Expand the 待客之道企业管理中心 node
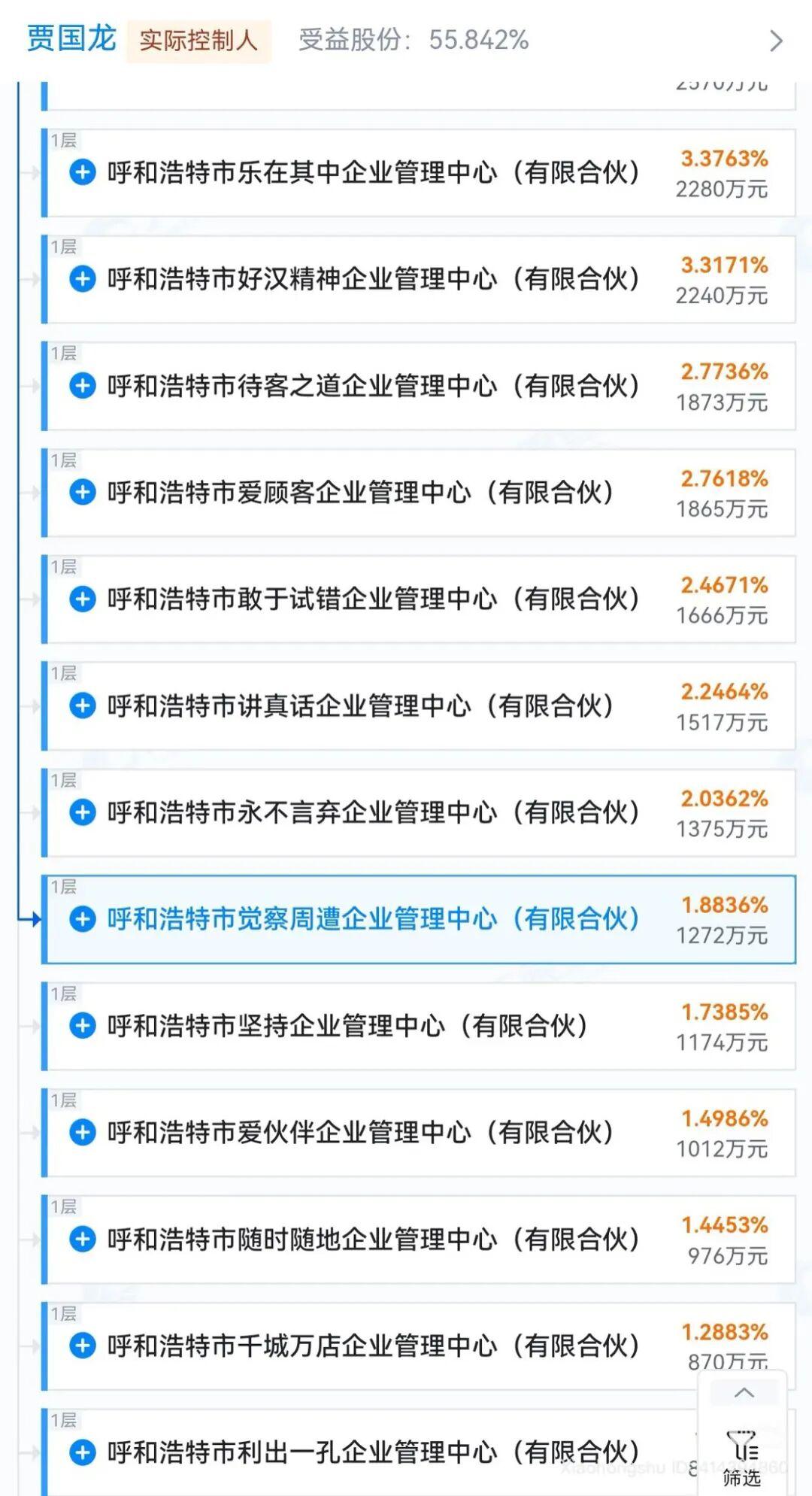This screenshot has width=812, height=1496. pyautogui.click(x=83, y=386)
